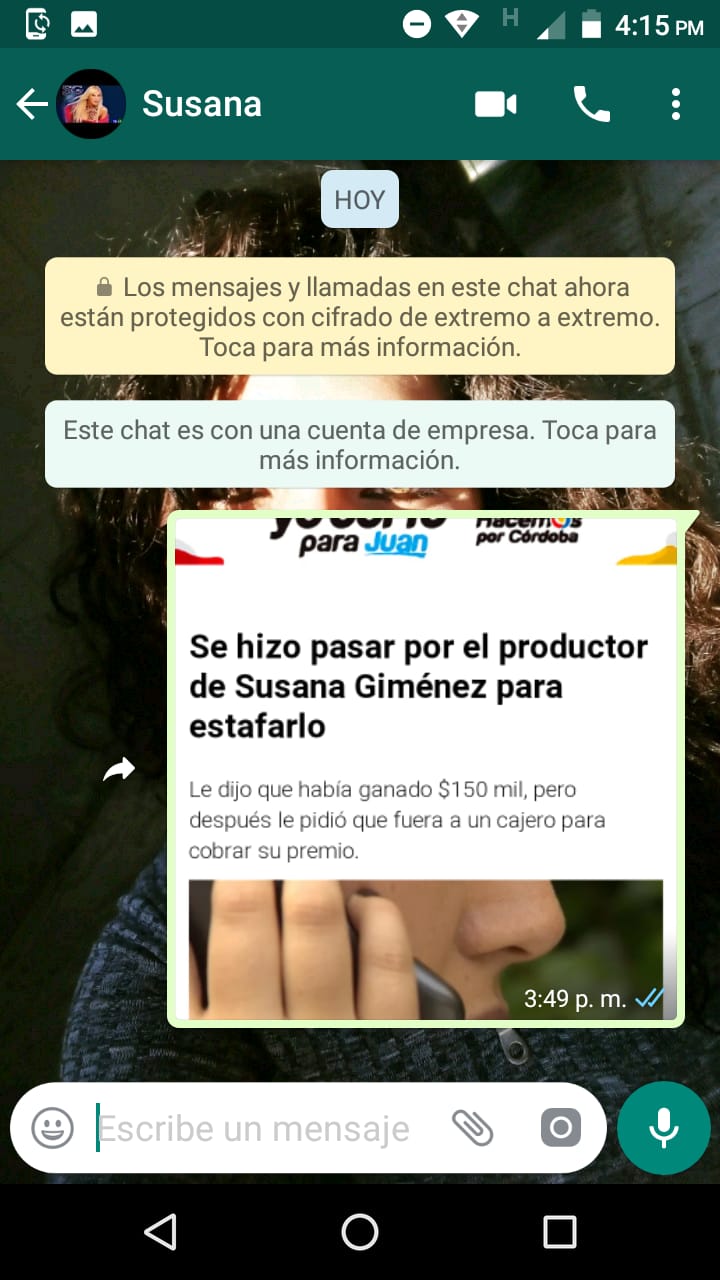720x1280 pixels.
Task: Tap the business account info notice
Action: (360, 445)
